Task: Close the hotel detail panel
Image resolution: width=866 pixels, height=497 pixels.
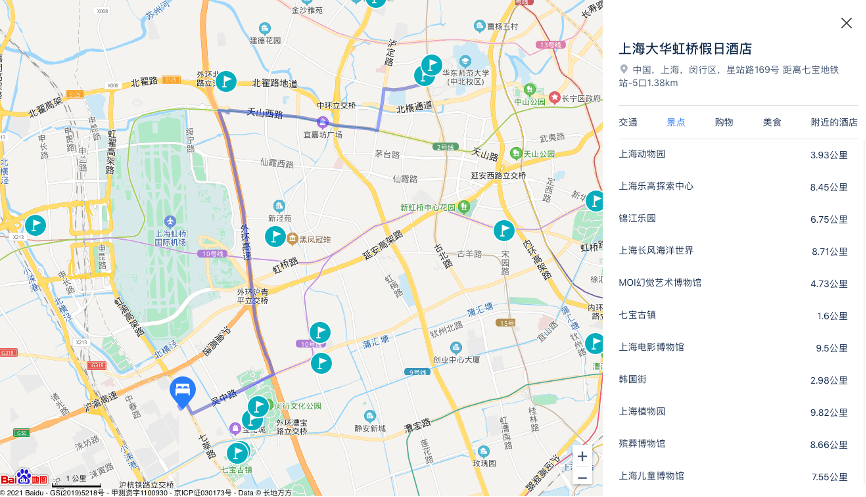Action: 847,23
